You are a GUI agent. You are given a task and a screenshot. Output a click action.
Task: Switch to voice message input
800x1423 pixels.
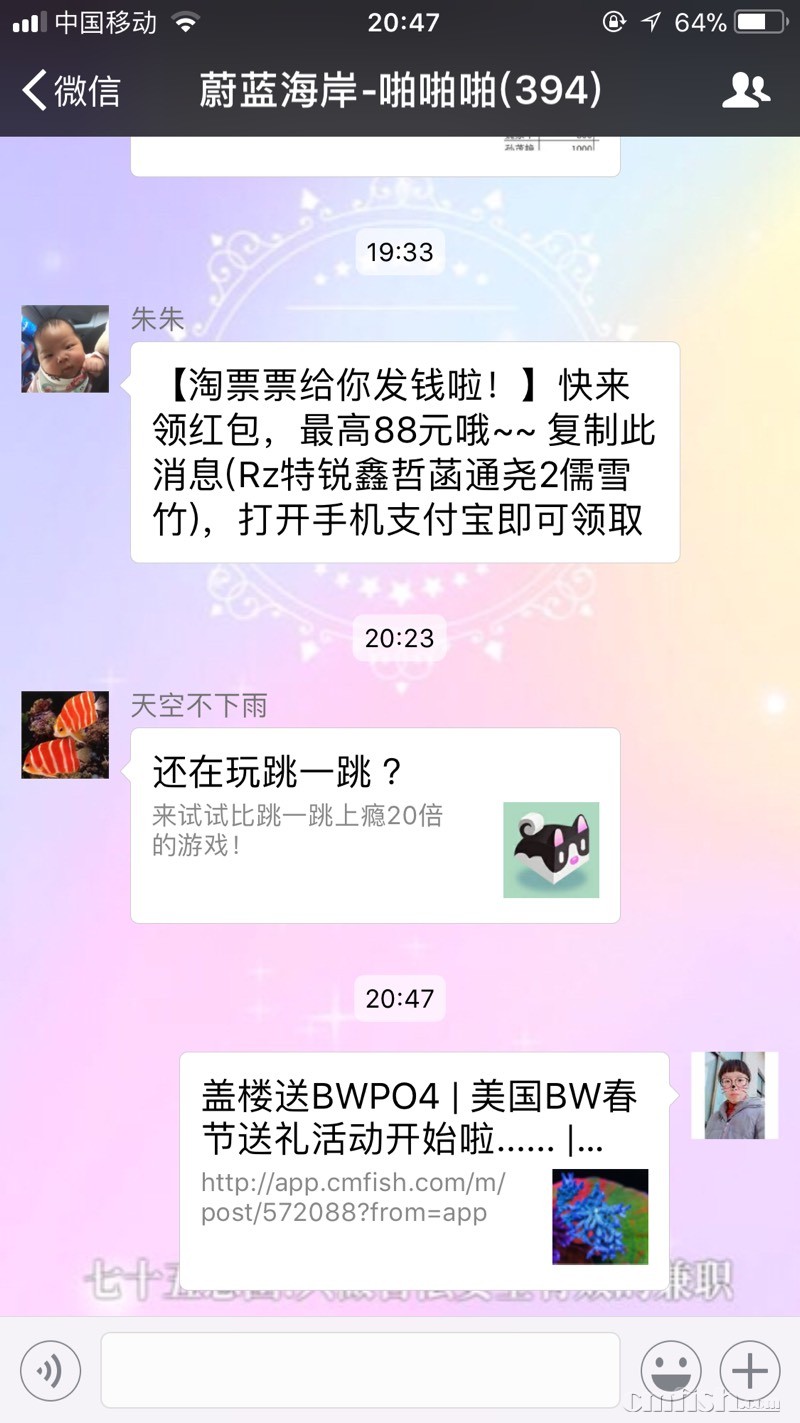click(50, 1370)
